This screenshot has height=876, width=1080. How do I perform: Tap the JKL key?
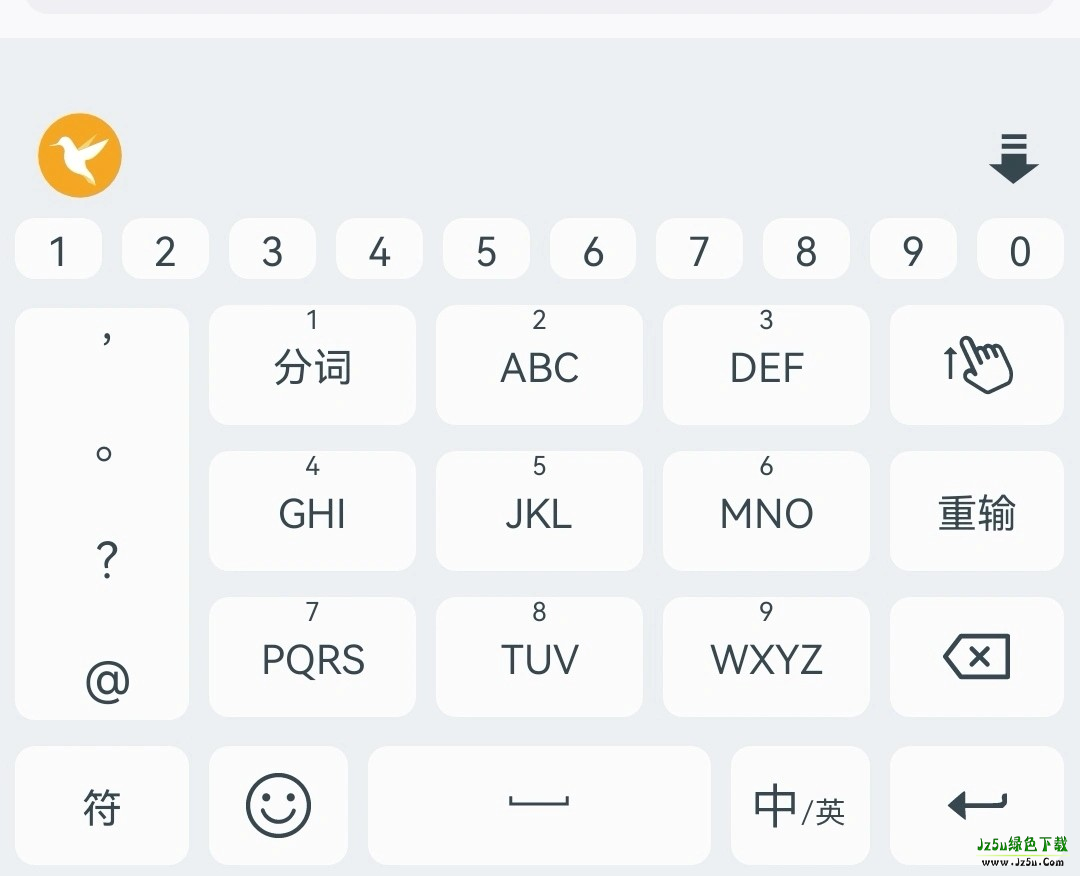tap(539, 511)
